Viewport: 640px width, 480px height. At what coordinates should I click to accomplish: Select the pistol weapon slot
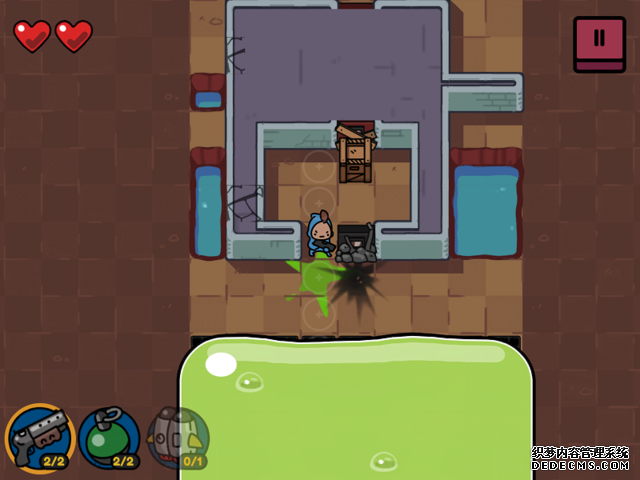[41, 437]
